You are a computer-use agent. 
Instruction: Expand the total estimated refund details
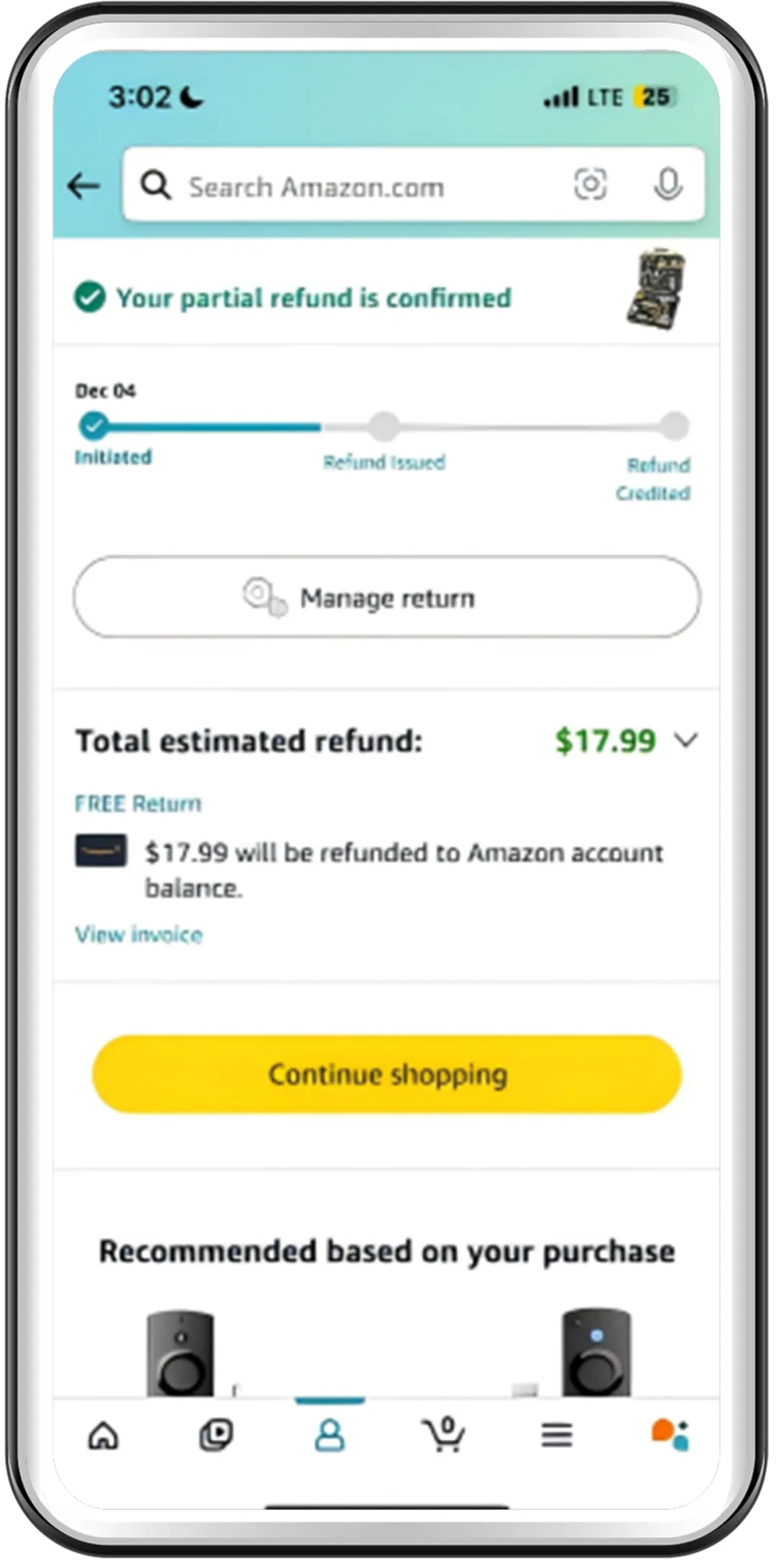point(687,740)
